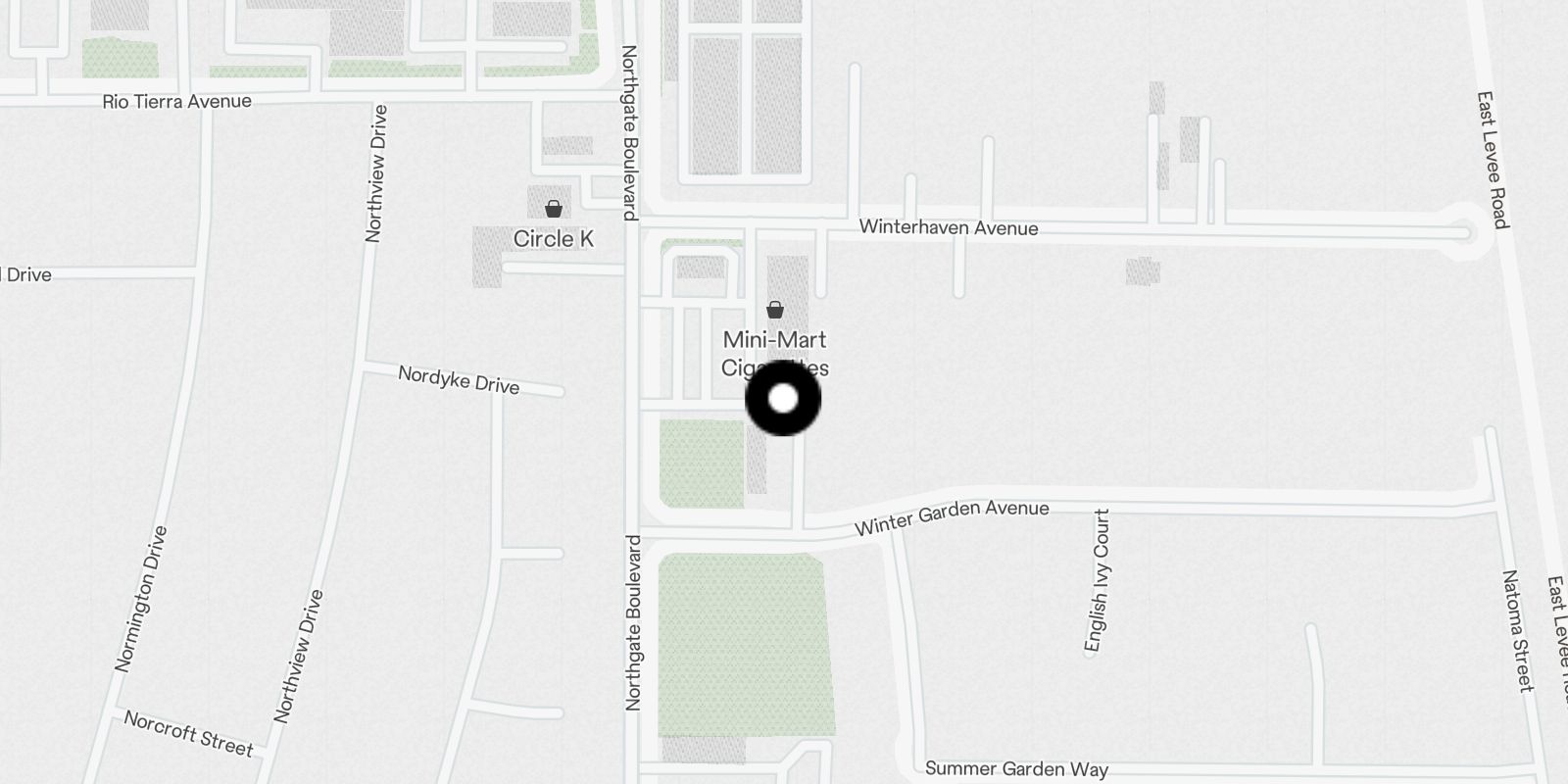Tap the Circle K store marker
Image resolution: width=1568 pixels, height=784 pixels.
click(x=554, y=209)
